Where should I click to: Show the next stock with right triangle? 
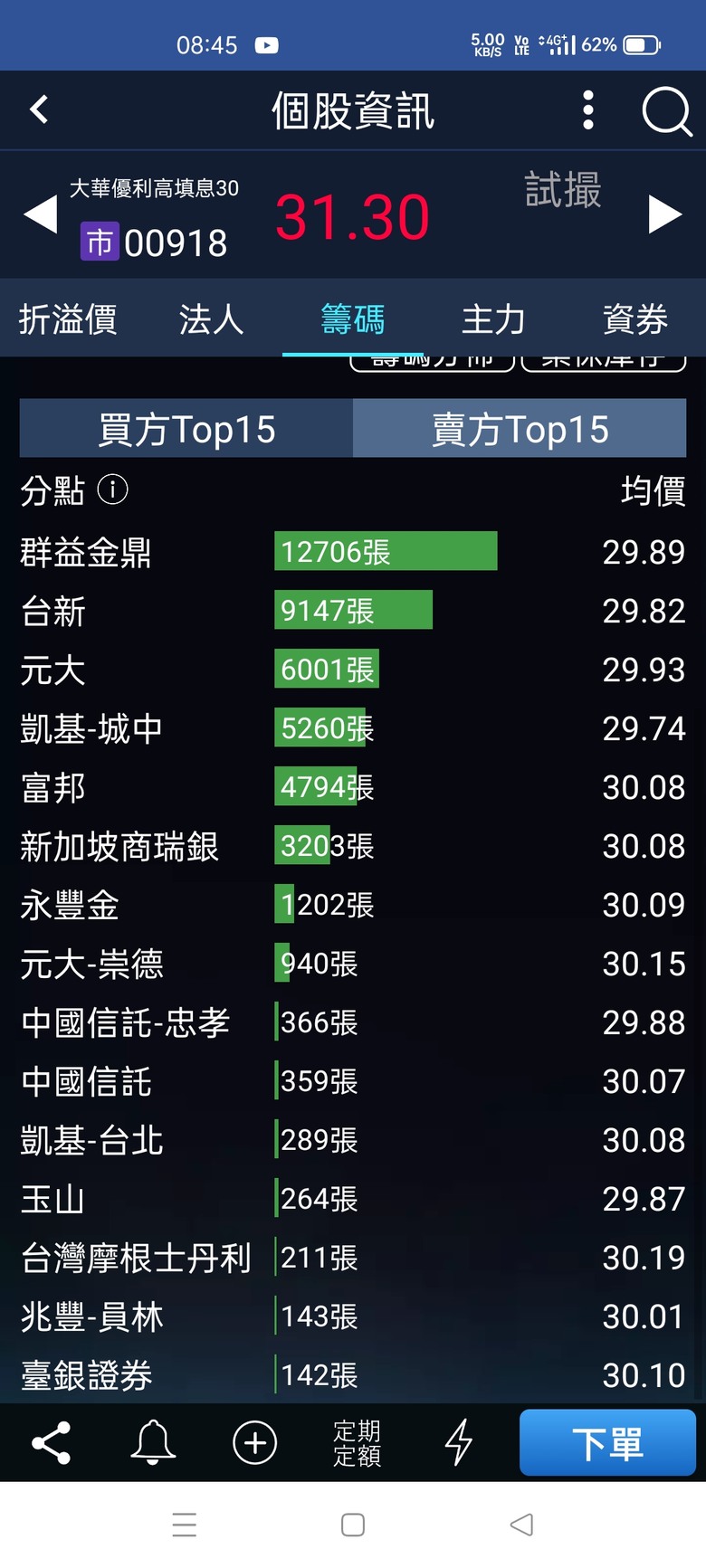click(x=665, y=215)
